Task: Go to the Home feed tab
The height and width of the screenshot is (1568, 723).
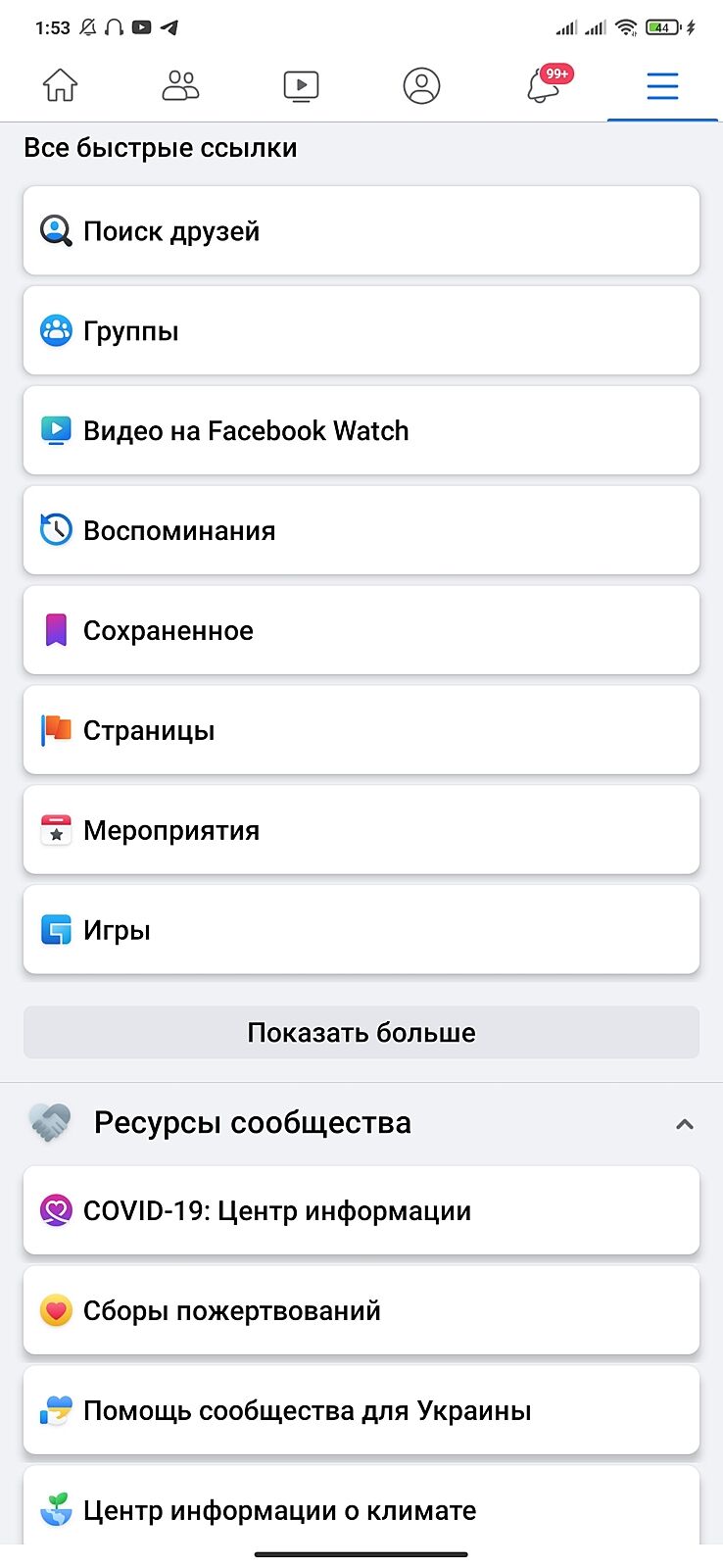Action: (60, 86)
